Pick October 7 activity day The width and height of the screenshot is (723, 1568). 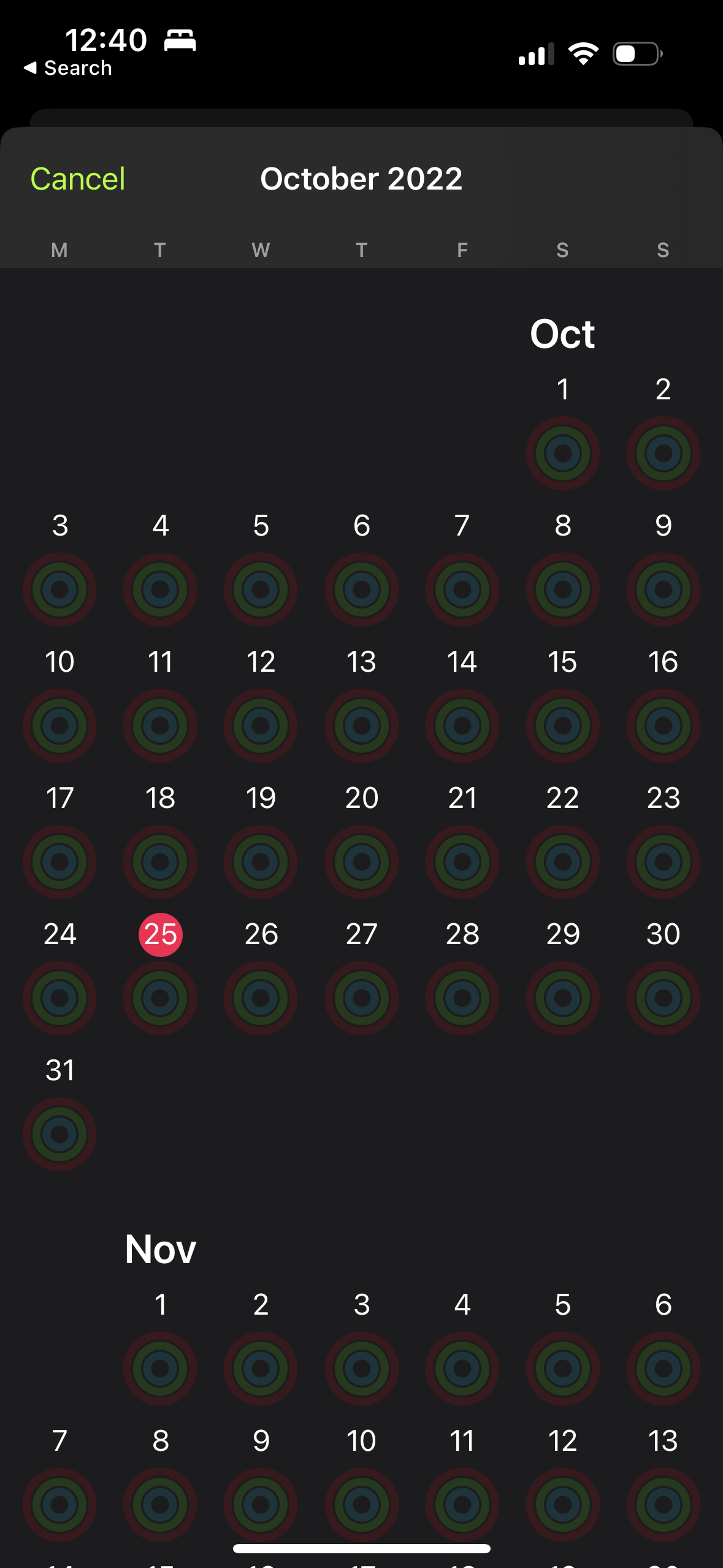point(462,589)
